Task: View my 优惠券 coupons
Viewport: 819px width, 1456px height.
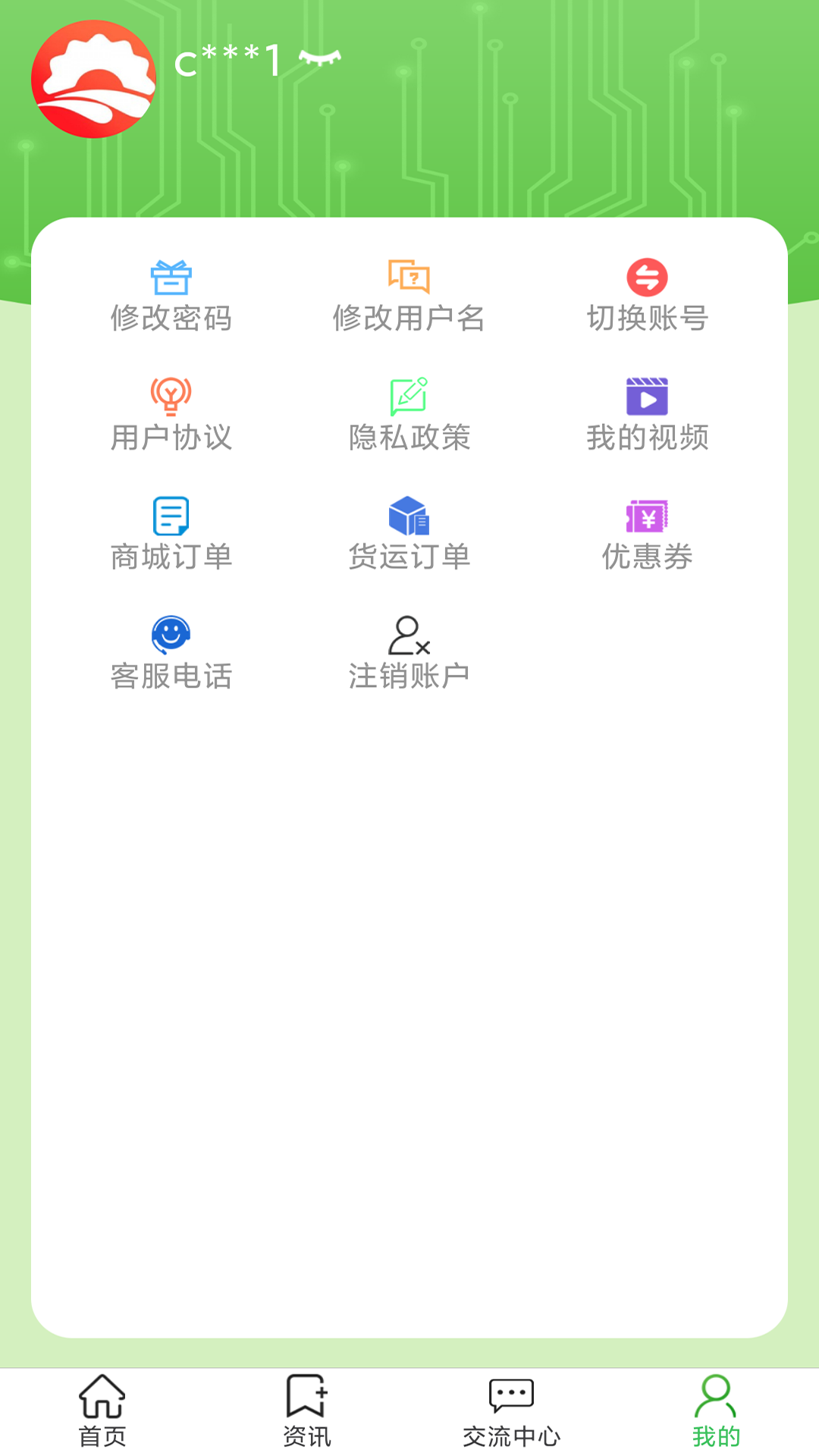Action: 647,535
